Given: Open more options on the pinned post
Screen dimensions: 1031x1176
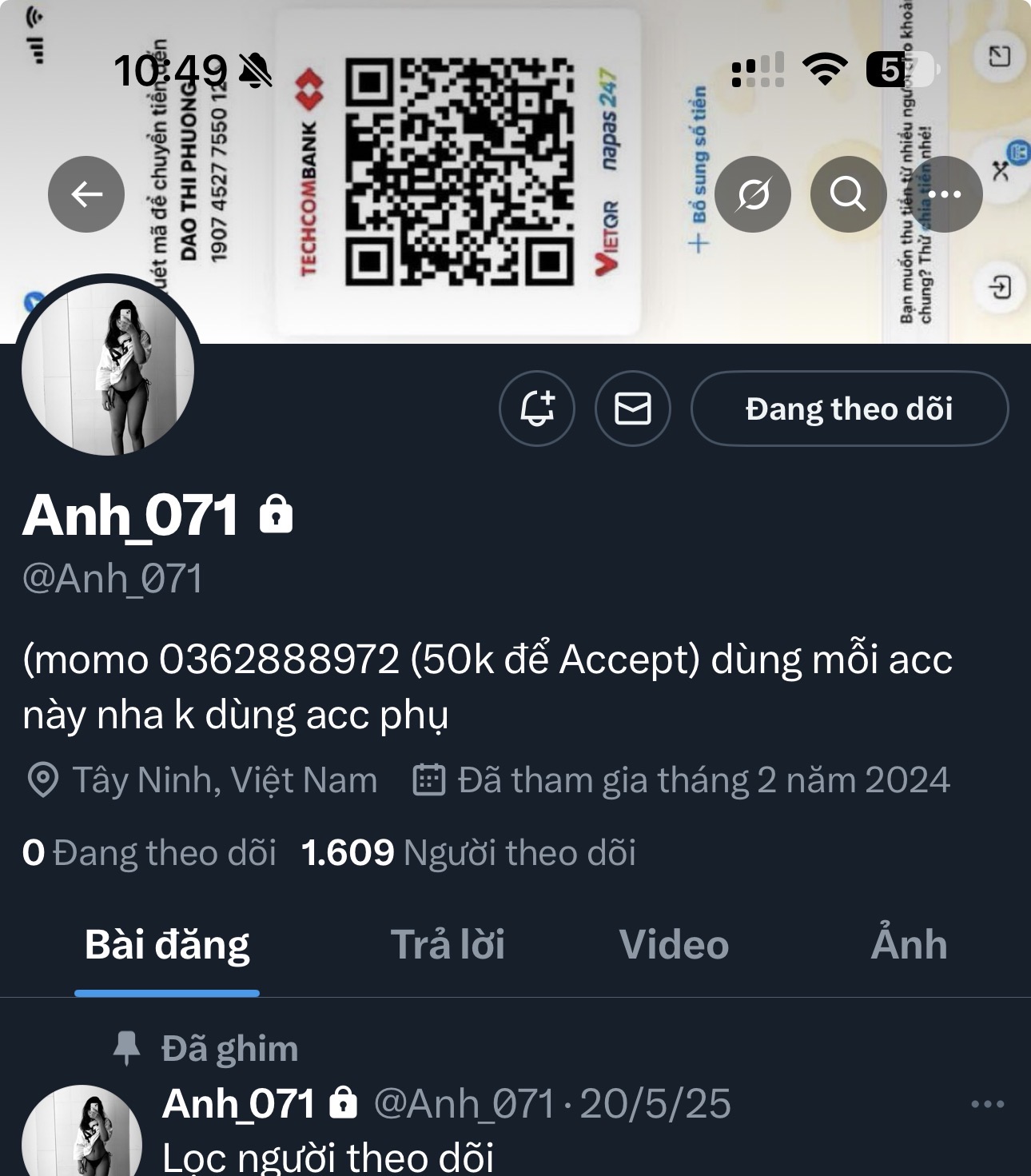Looking at the screenshot, I should click(987, 1104).
